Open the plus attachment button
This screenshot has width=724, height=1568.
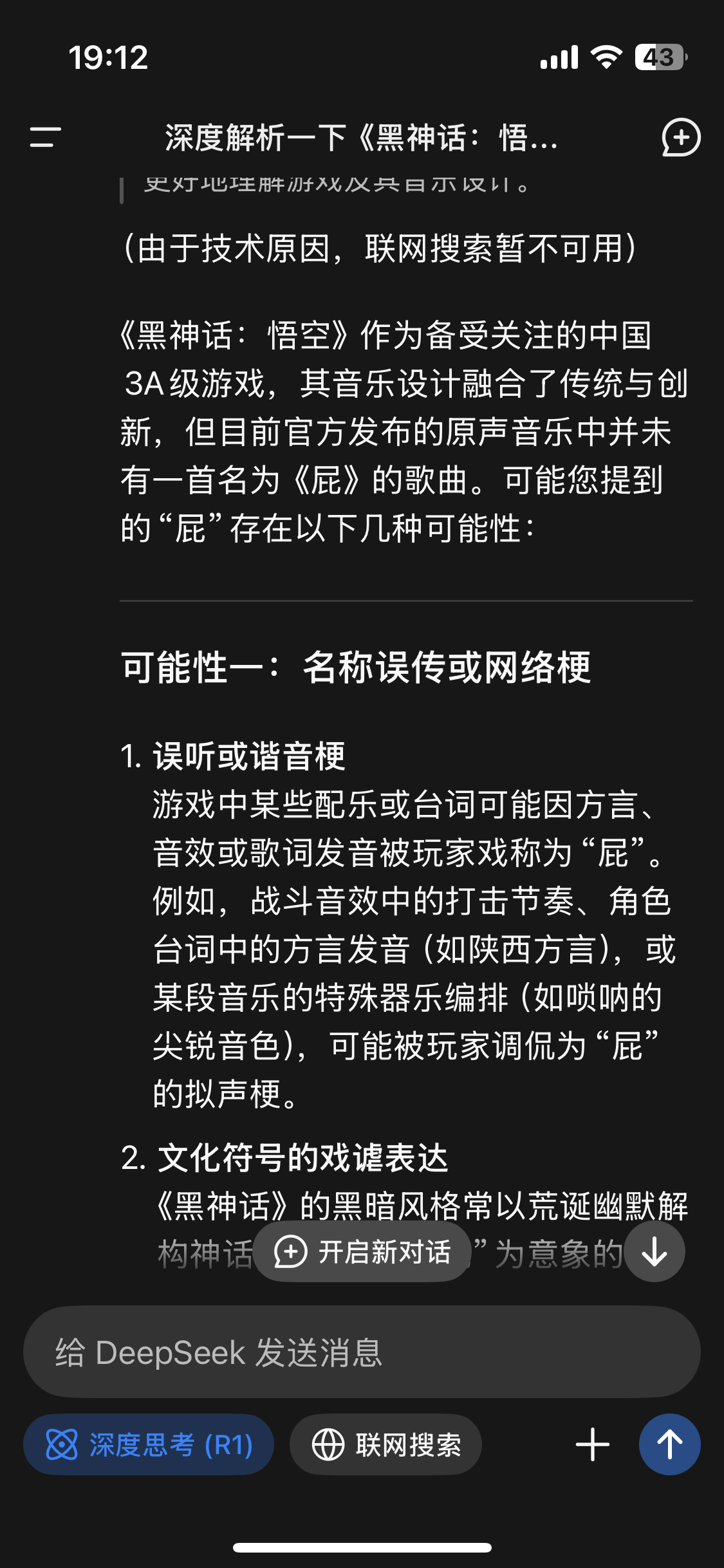point(592,1445)
